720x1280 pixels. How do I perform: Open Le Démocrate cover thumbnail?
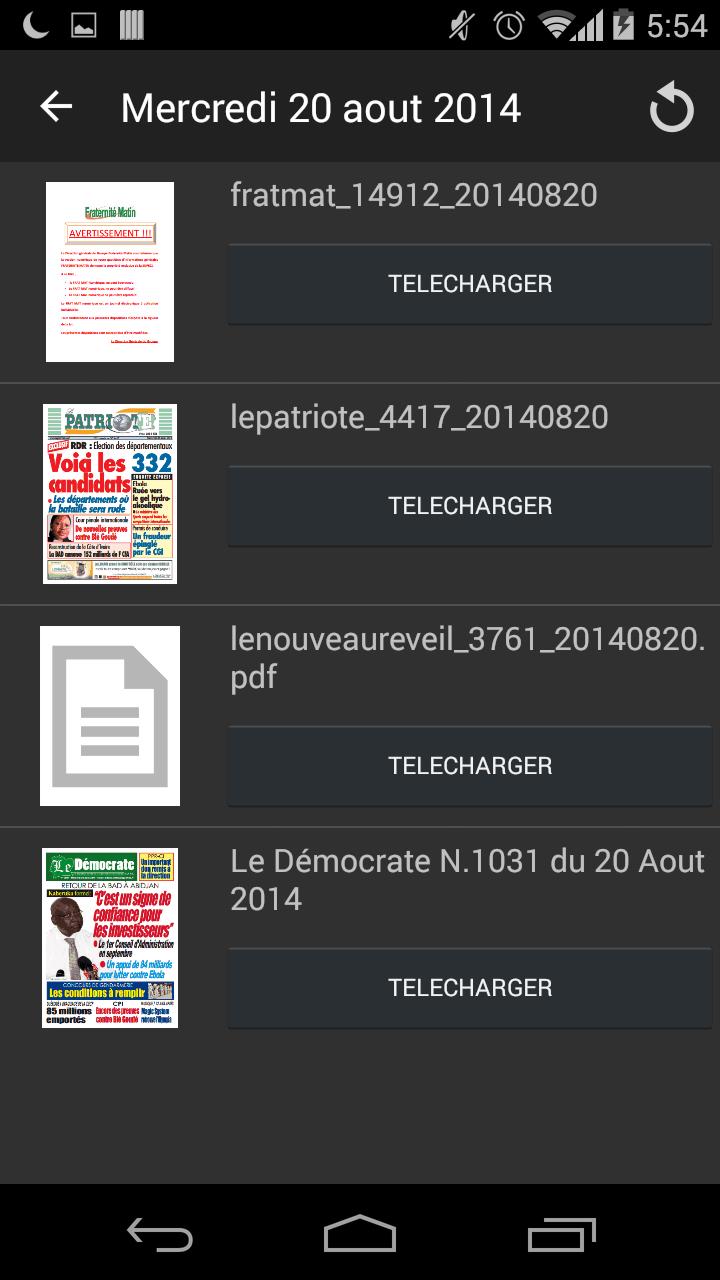(x=109, y=936)
